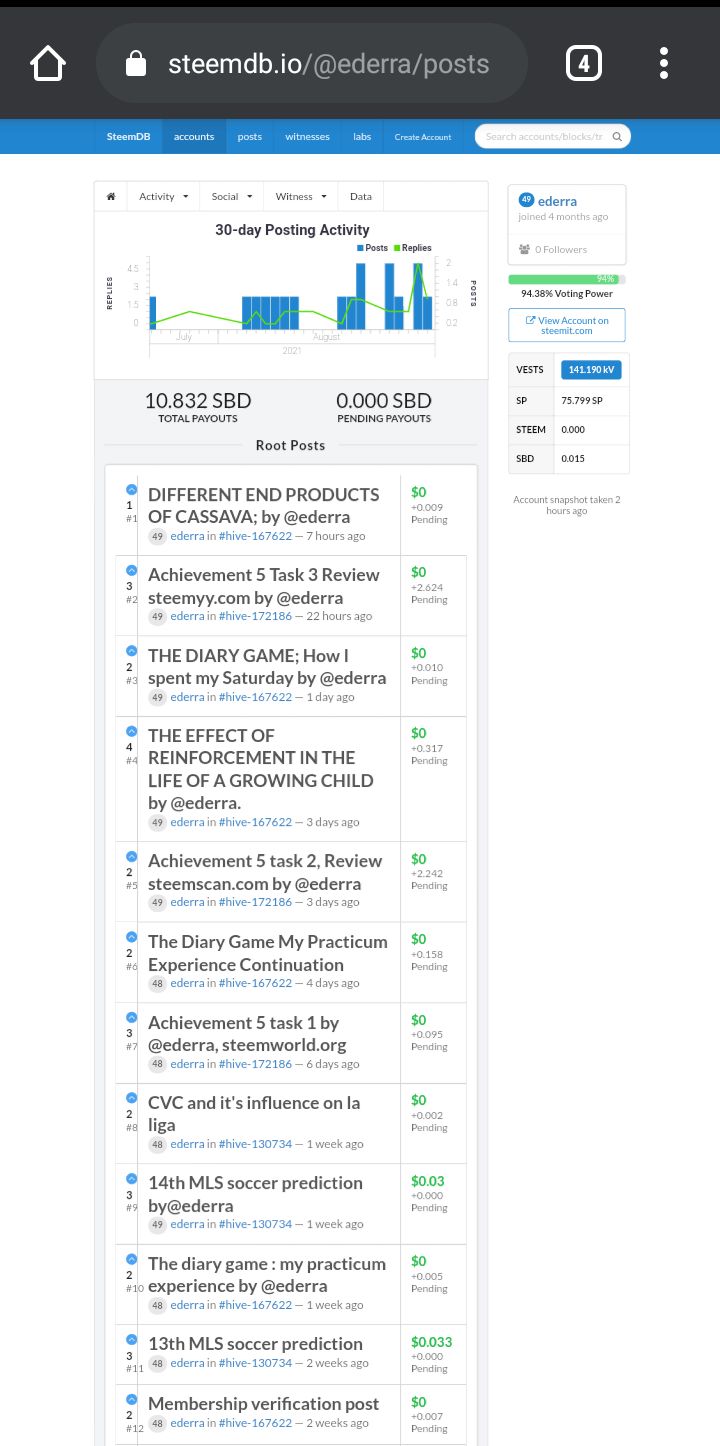Switch to the Data tab
Image resolution: width=720 pixels, height=1446 pixels.
tap(361, 197)
